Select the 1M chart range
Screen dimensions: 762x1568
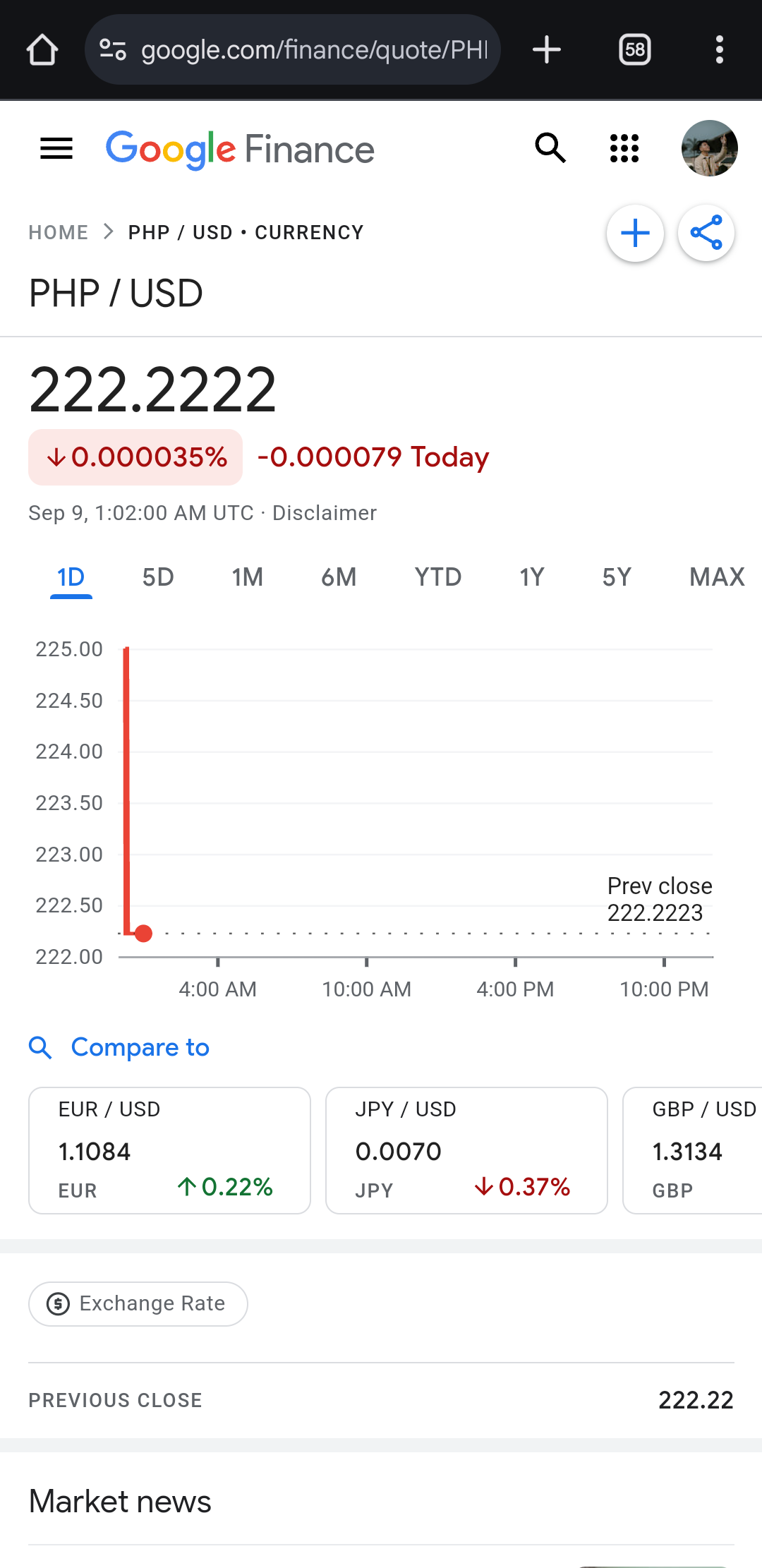pyautogui.click(x=247, y=578)
